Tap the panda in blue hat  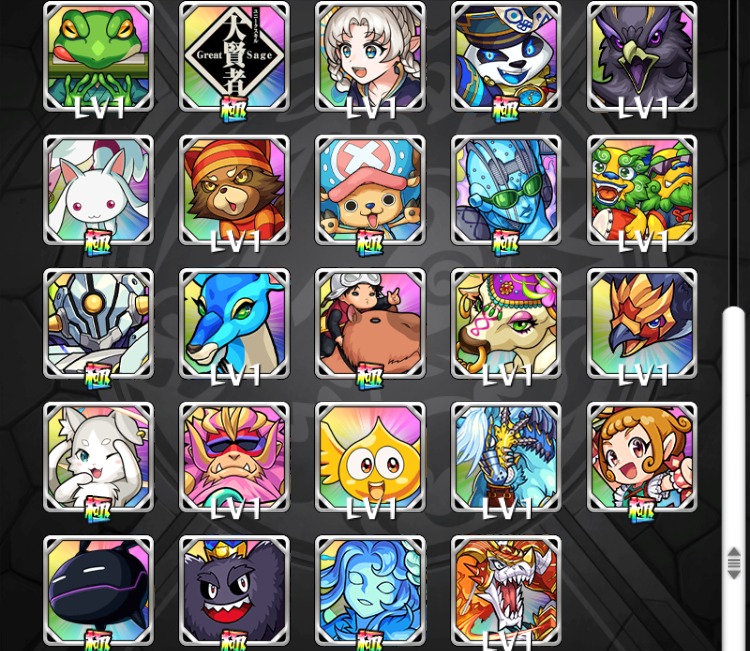506,57
